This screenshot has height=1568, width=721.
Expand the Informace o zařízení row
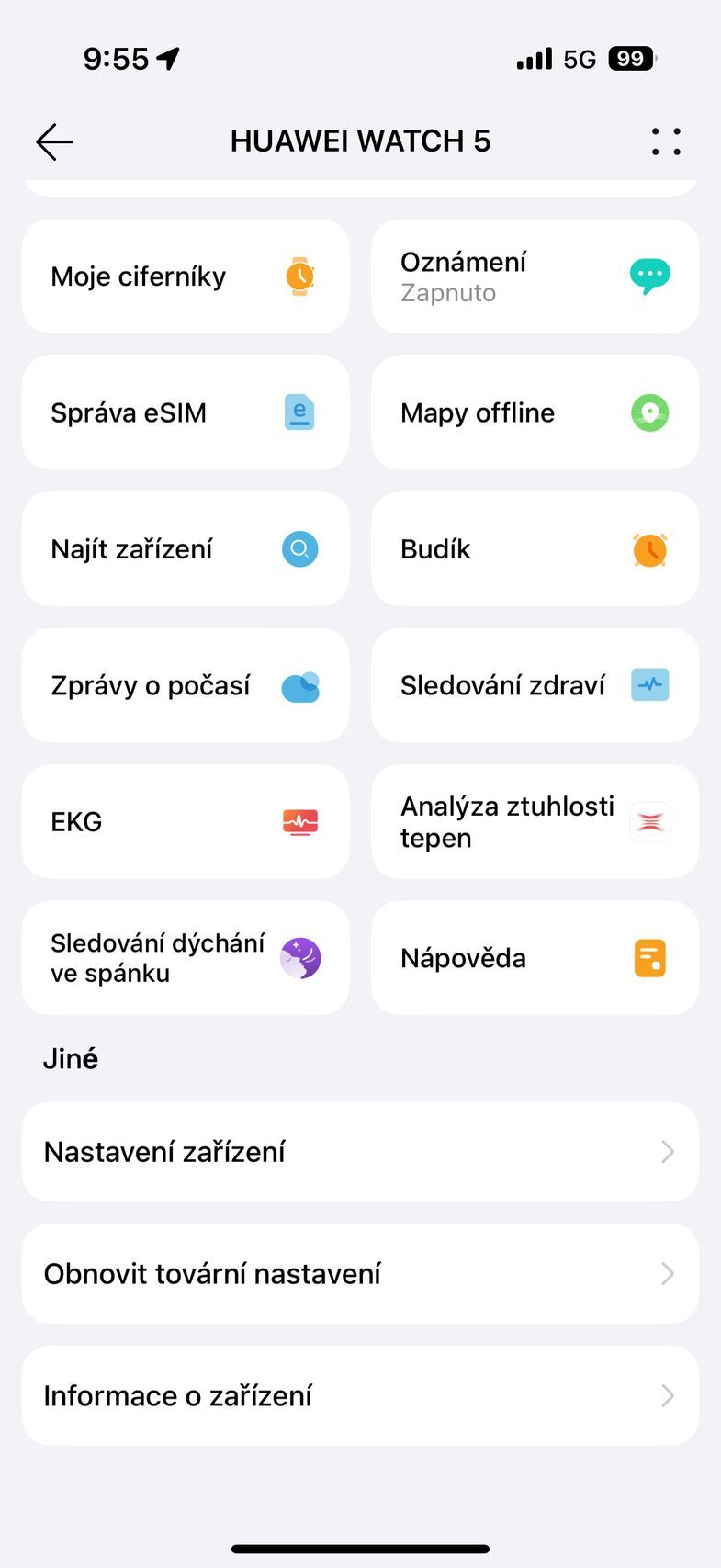[x=360, y=1395]
